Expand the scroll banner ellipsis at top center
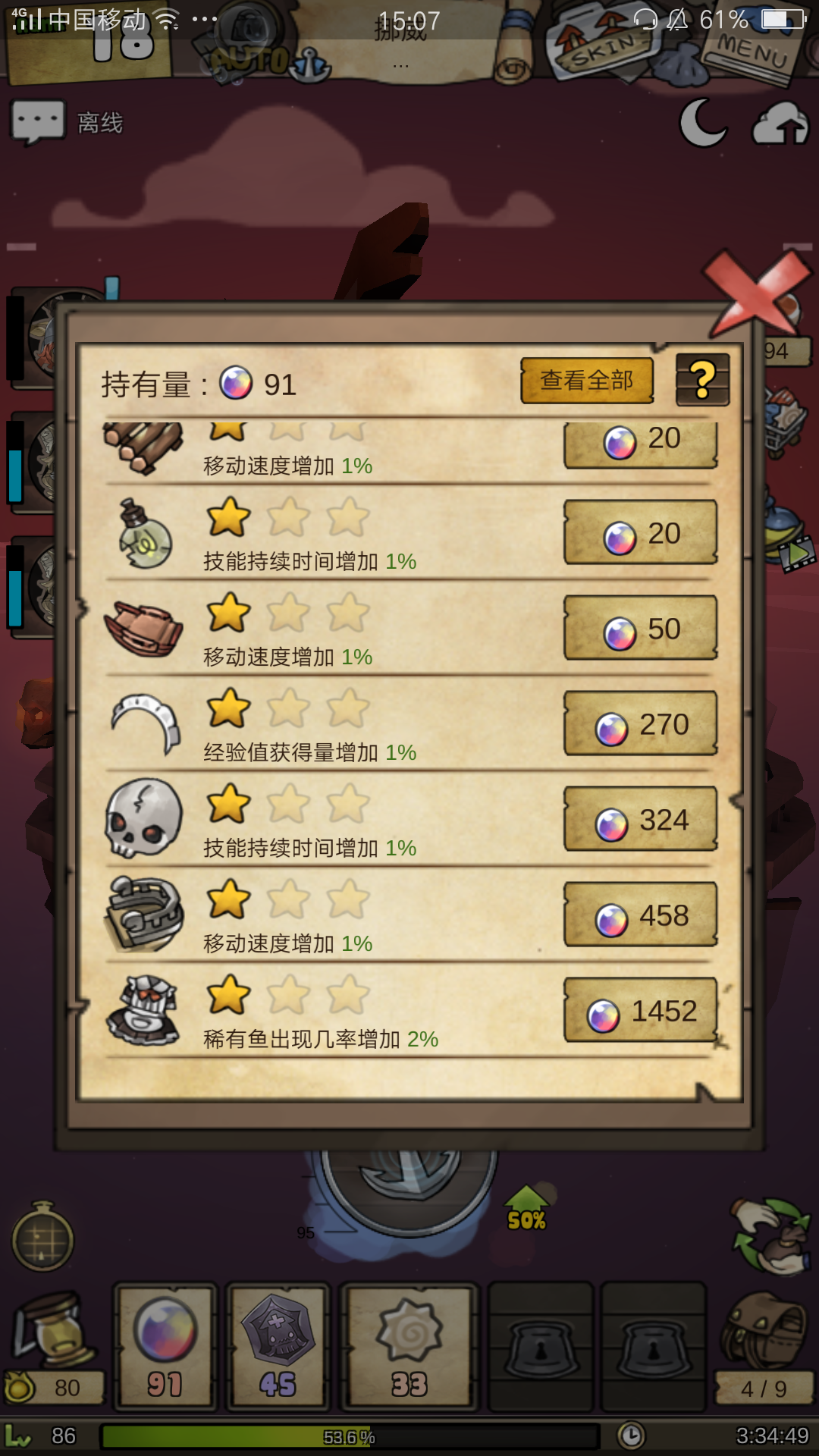This screenshot has width=819, height=1456. pos(400,64)
